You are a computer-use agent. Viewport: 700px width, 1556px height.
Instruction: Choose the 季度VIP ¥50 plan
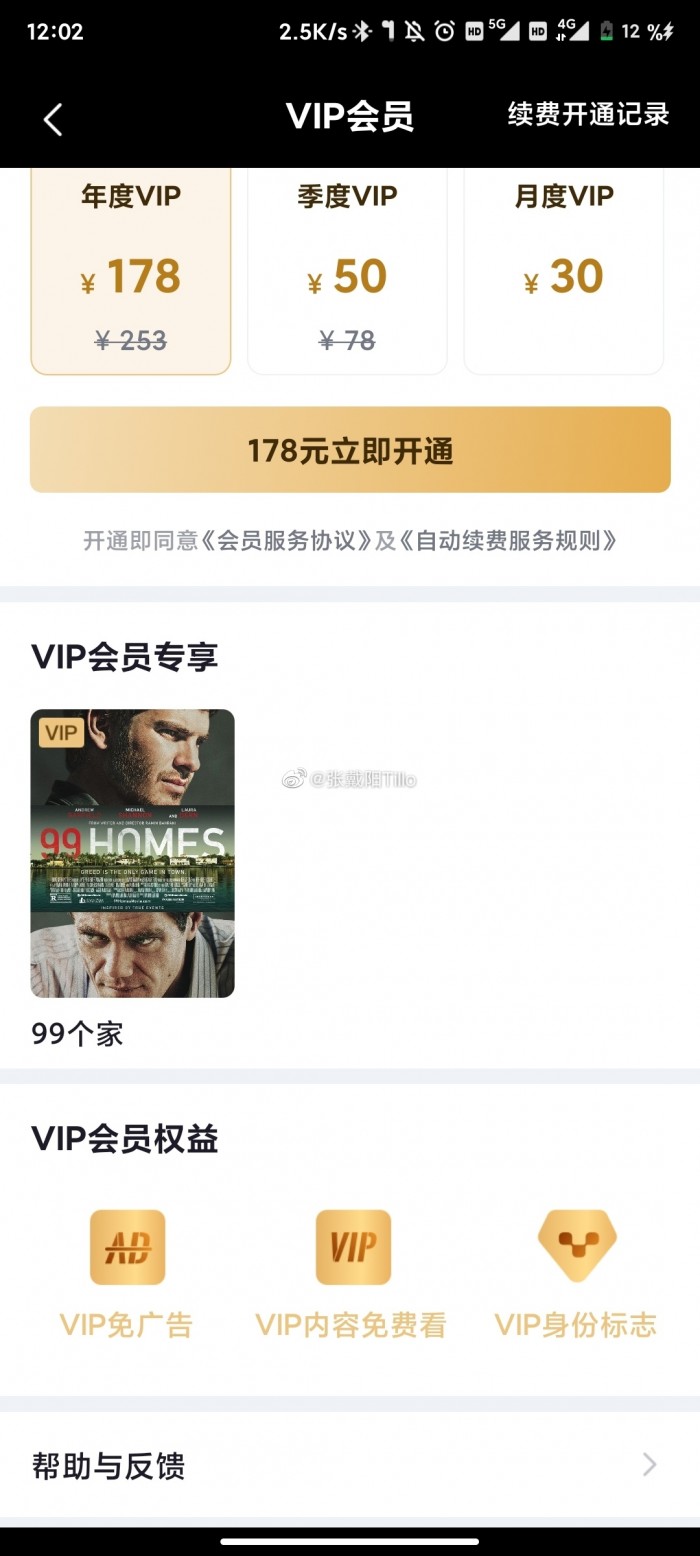point(347,272)
